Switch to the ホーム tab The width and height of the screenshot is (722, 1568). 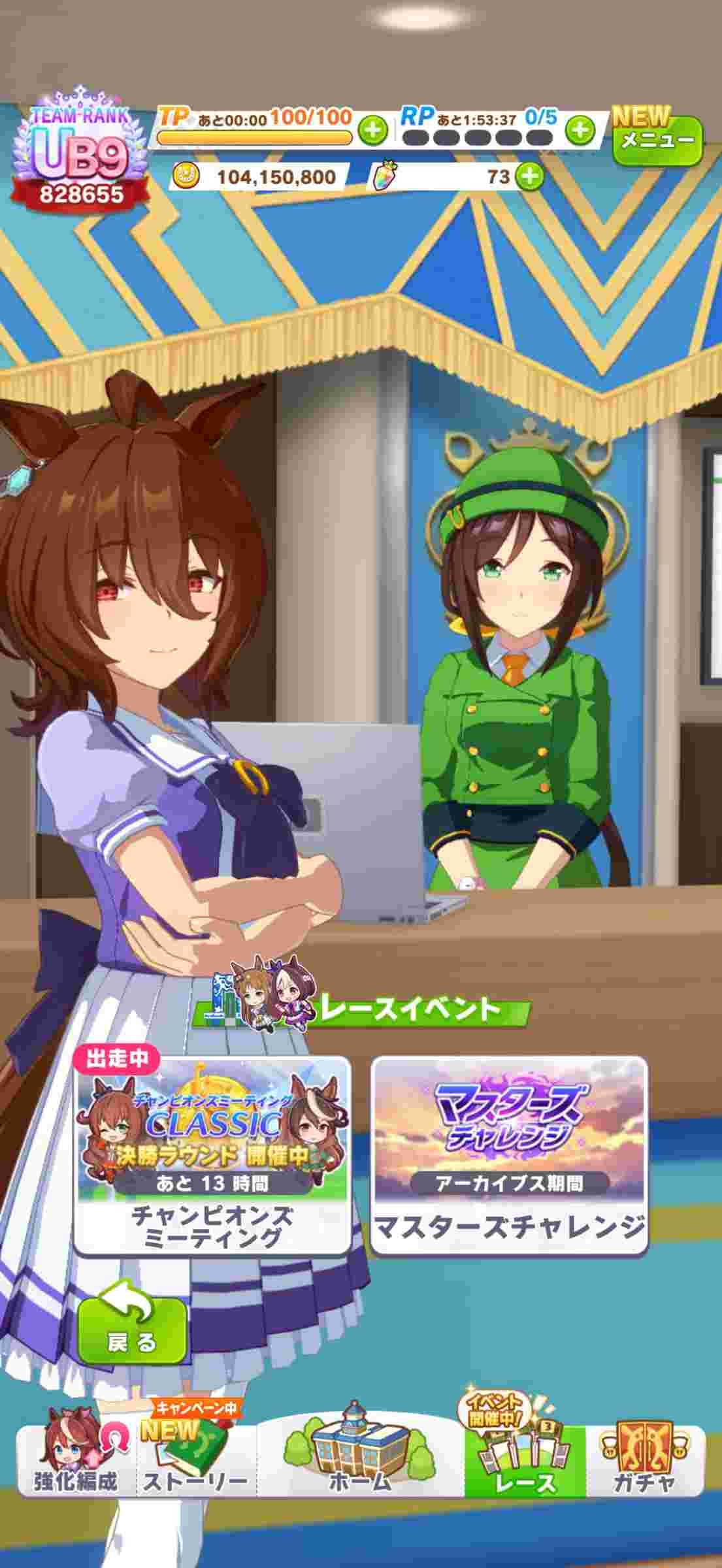[x=360, y=1458]
